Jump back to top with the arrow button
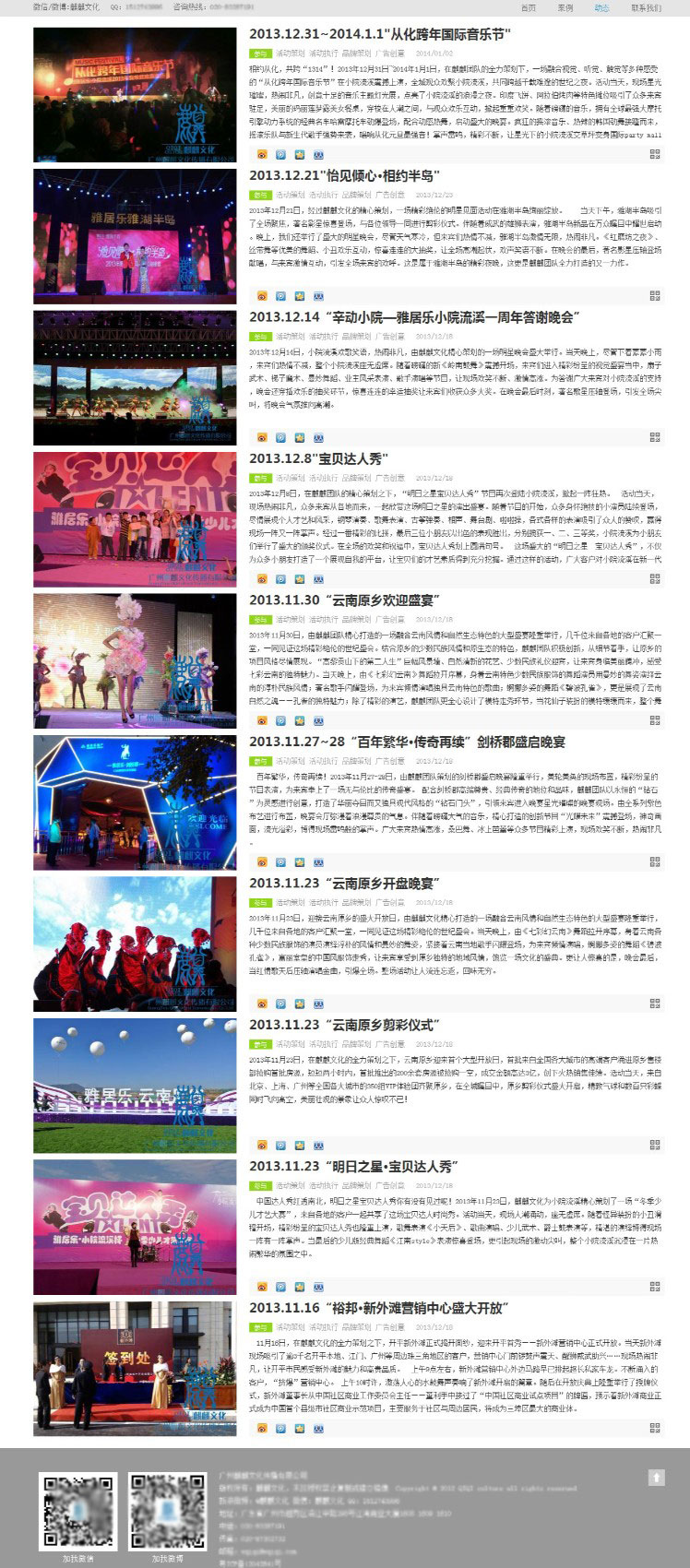The height and width of the screenshot is (1568, 690). [656, 1477]
